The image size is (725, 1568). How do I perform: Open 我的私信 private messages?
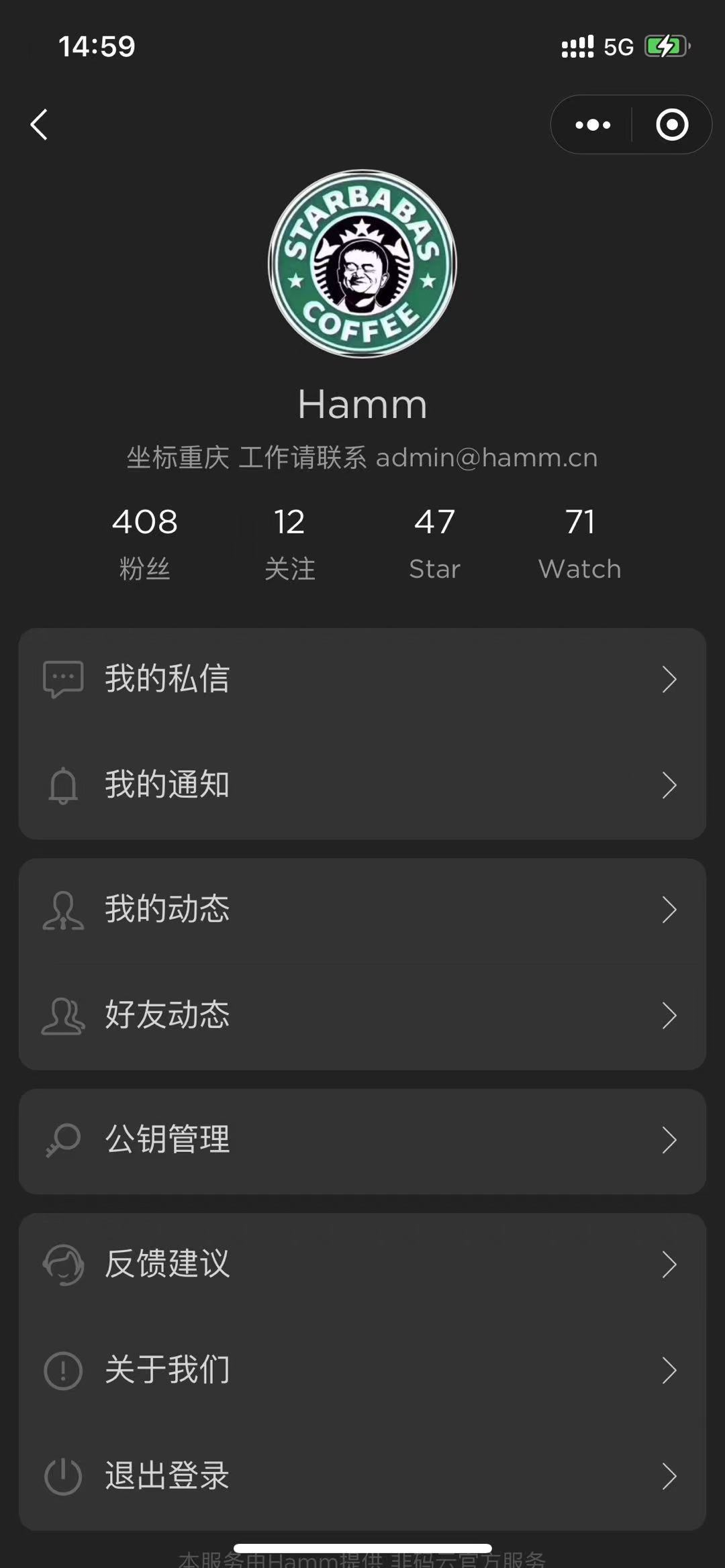pyautogui.click(x=362, y=679)
